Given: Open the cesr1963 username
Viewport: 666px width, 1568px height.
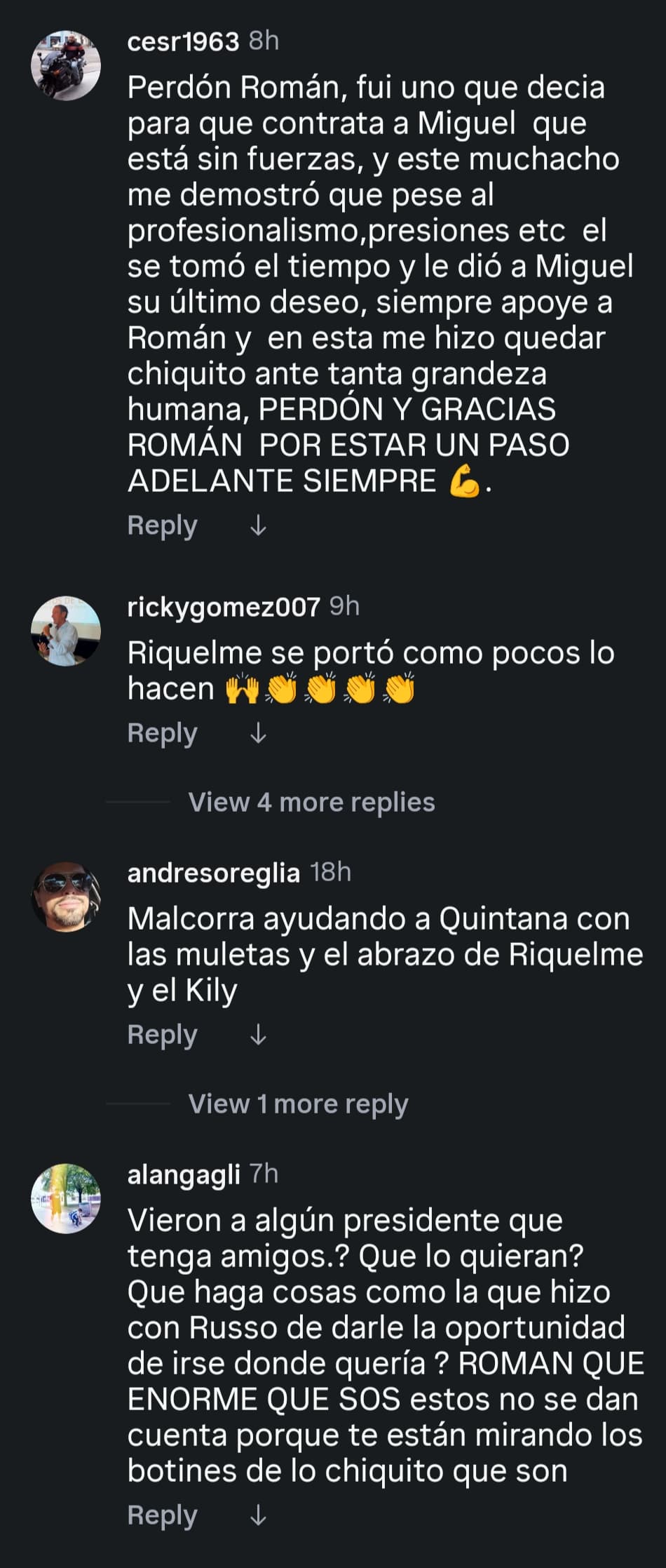Looking at the screenshot, I should (183, 41).
